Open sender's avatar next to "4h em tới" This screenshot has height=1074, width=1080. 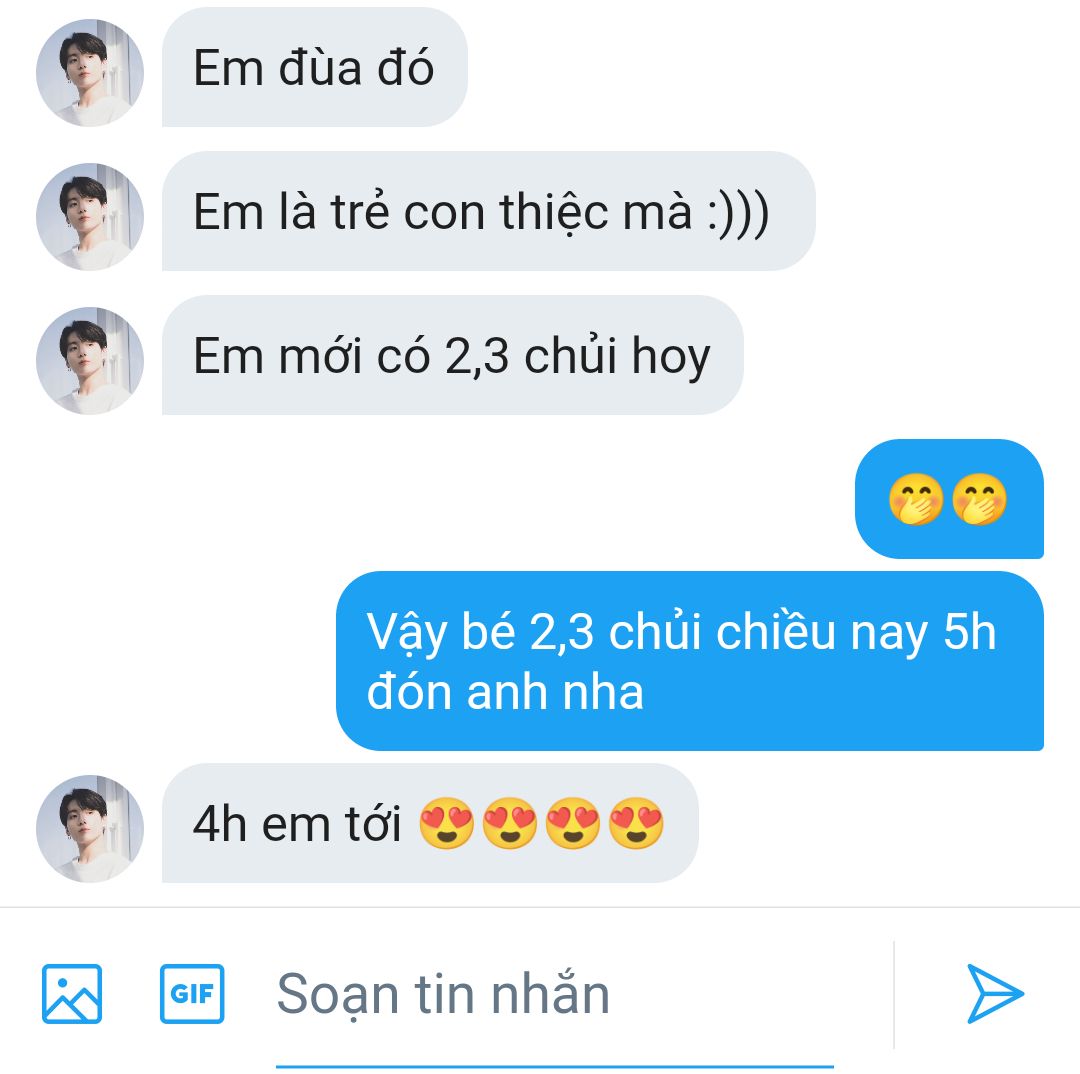tap(90, 828)
